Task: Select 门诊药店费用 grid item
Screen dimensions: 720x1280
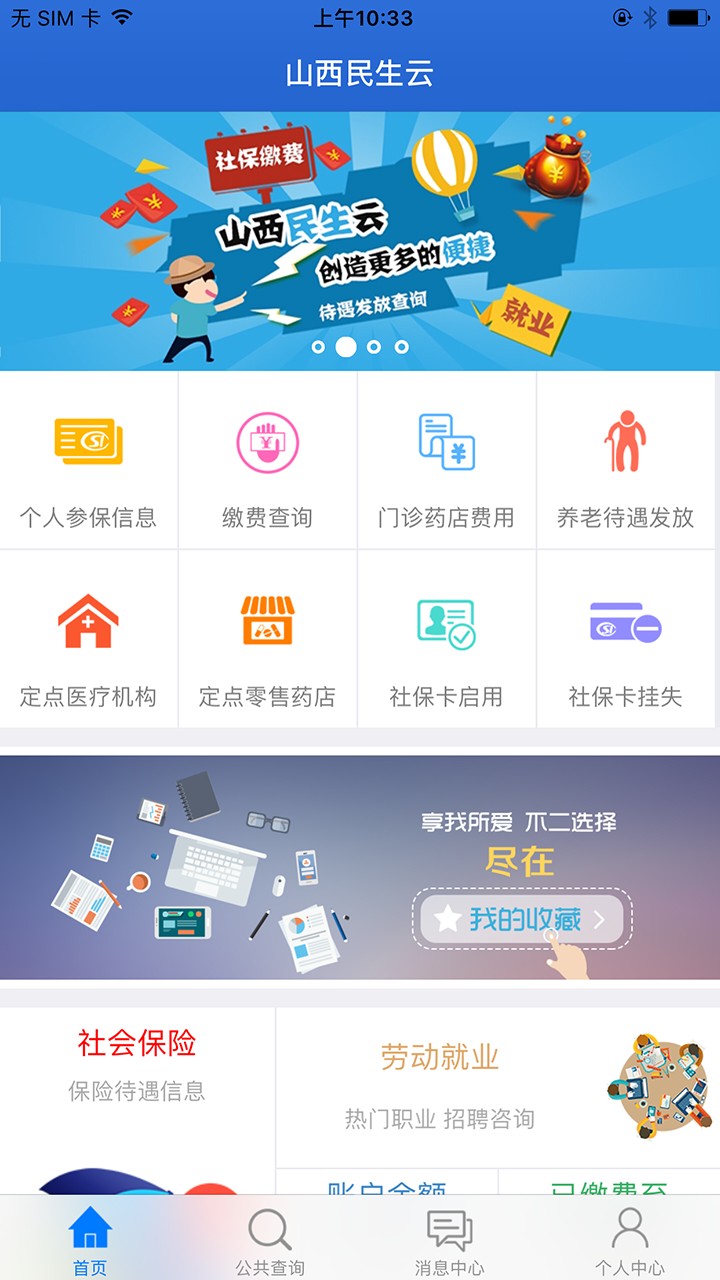Action: [x=447, y=461]
